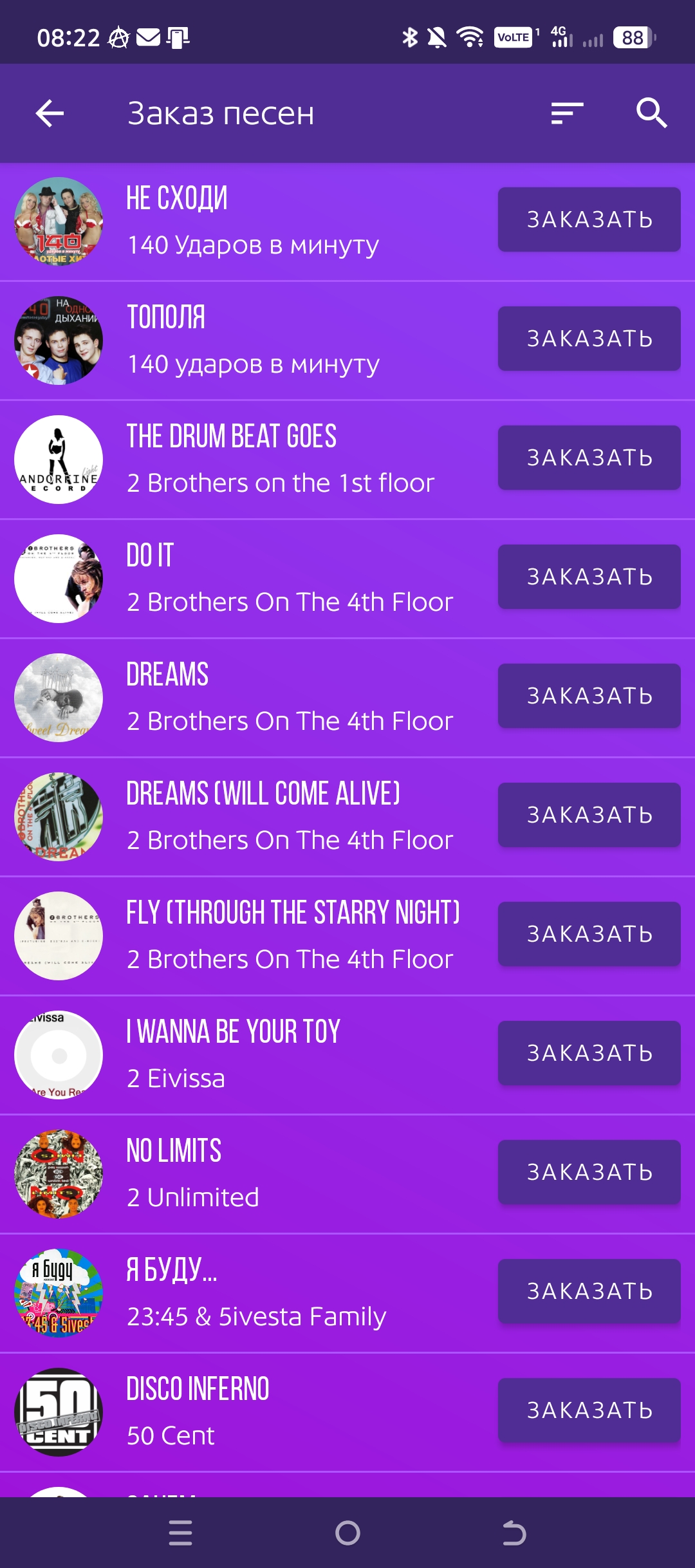Screen dimensions: 695x1568
Task: Open the system recent apps
Action: [x=181, y=1533]
